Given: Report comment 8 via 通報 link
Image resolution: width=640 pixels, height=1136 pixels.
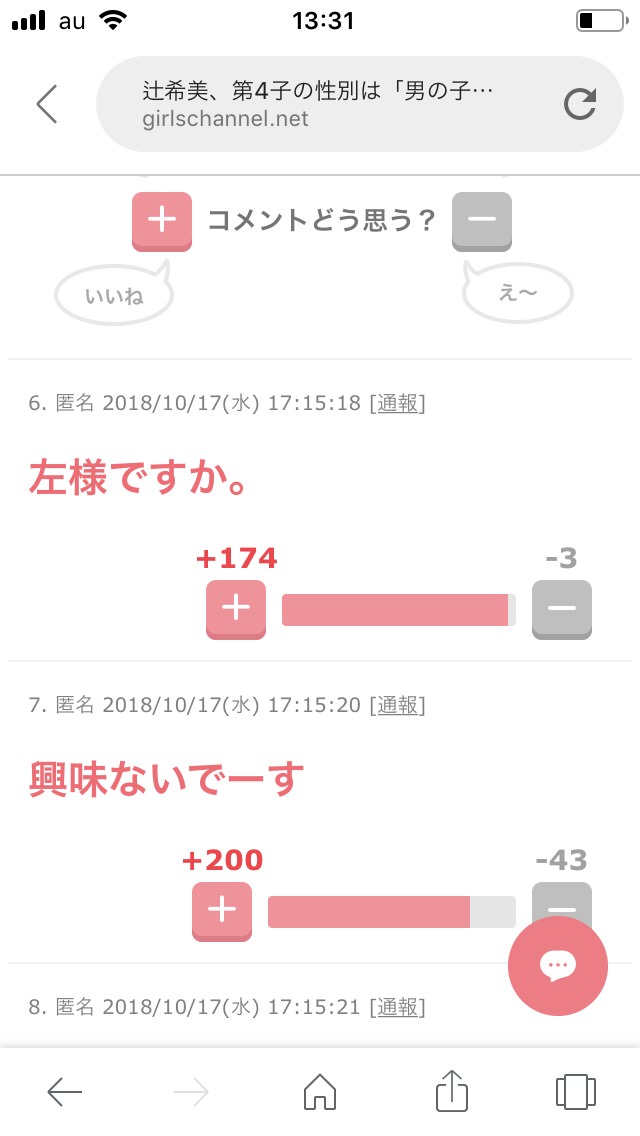Looking at the screenshot, I should (397, 1007).
